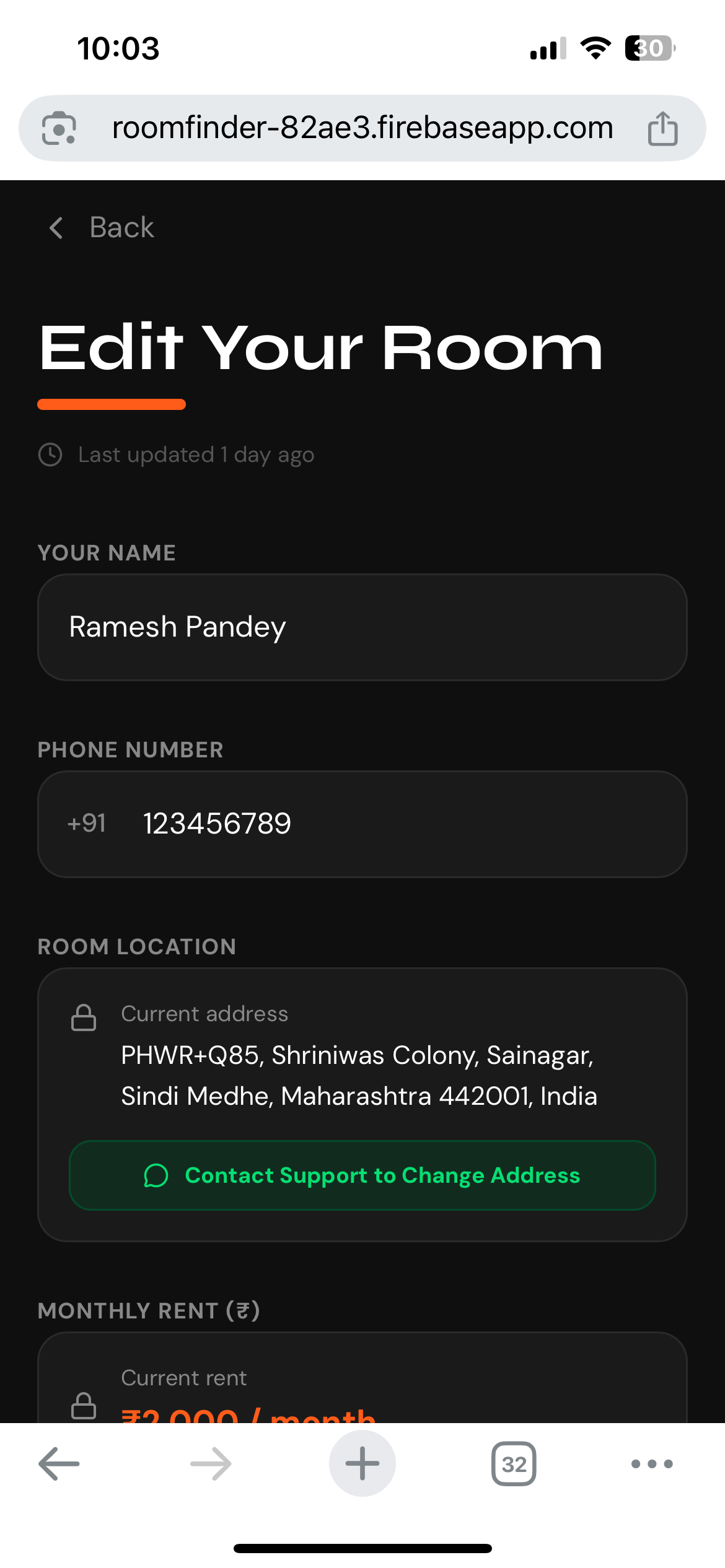The image size is (725, 1568).
Task: View the 32 open tabs
Action: coord(514,1463)
